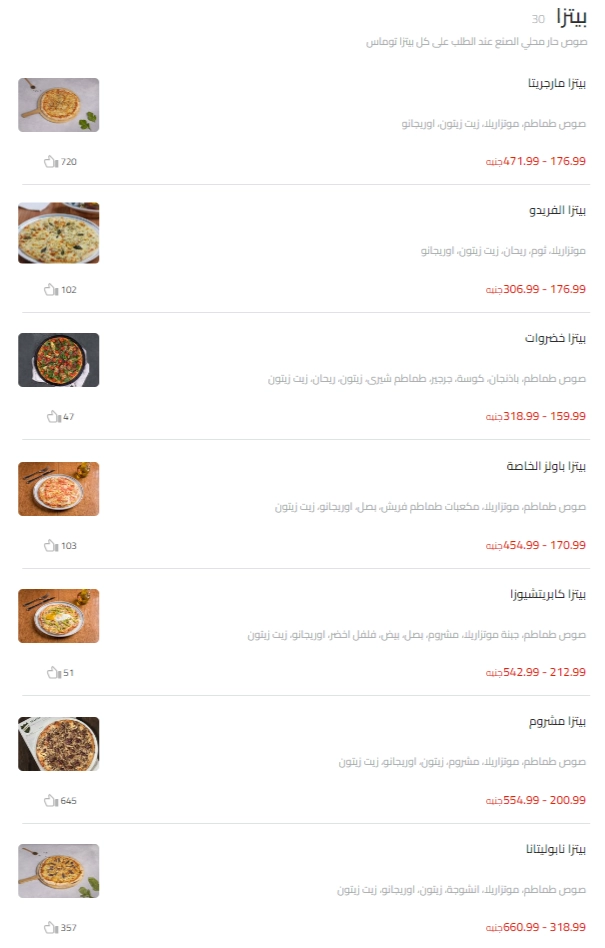
Task: Tap thumbs-up for بيتزا خضروات
Action: coord(53,416)
